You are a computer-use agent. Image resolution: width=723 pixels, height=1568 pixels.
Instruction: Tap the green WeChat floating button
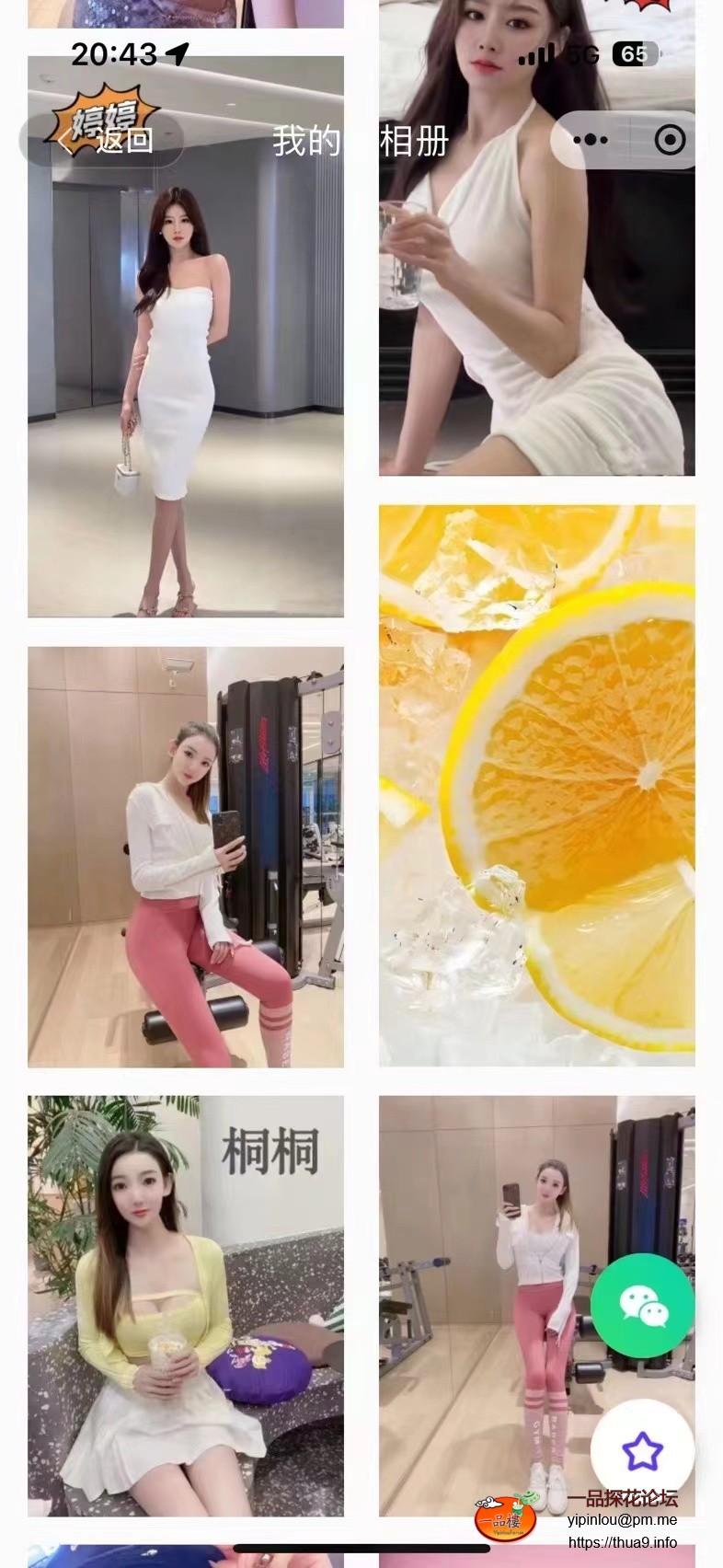click(642, 1306)
